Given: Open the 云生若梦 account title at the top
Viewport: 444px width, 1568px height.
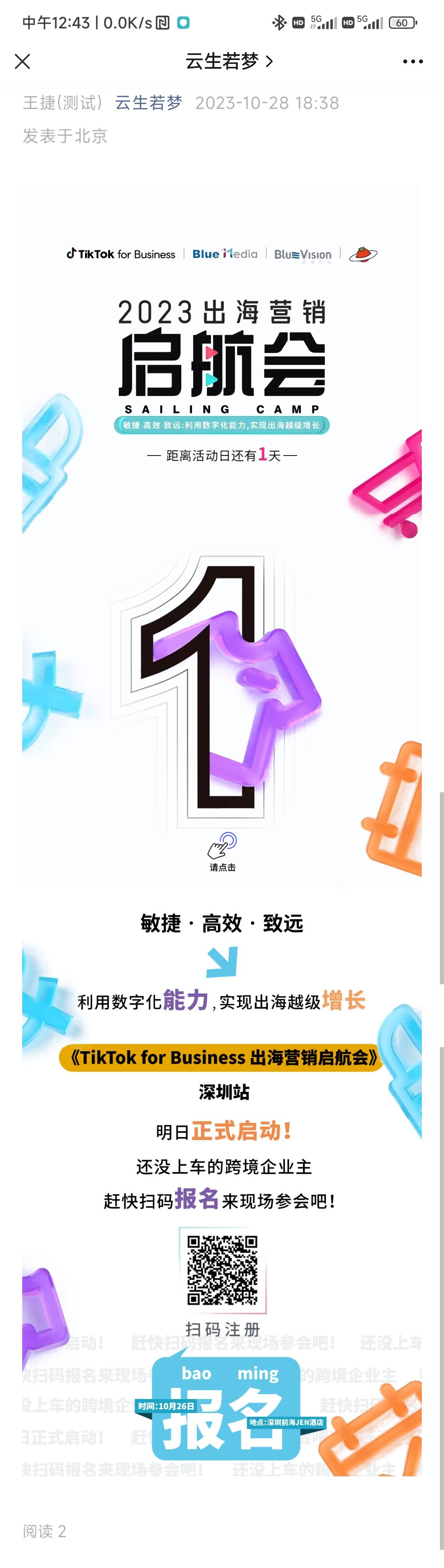Looking at the screenshot, I should click(229, 62).
